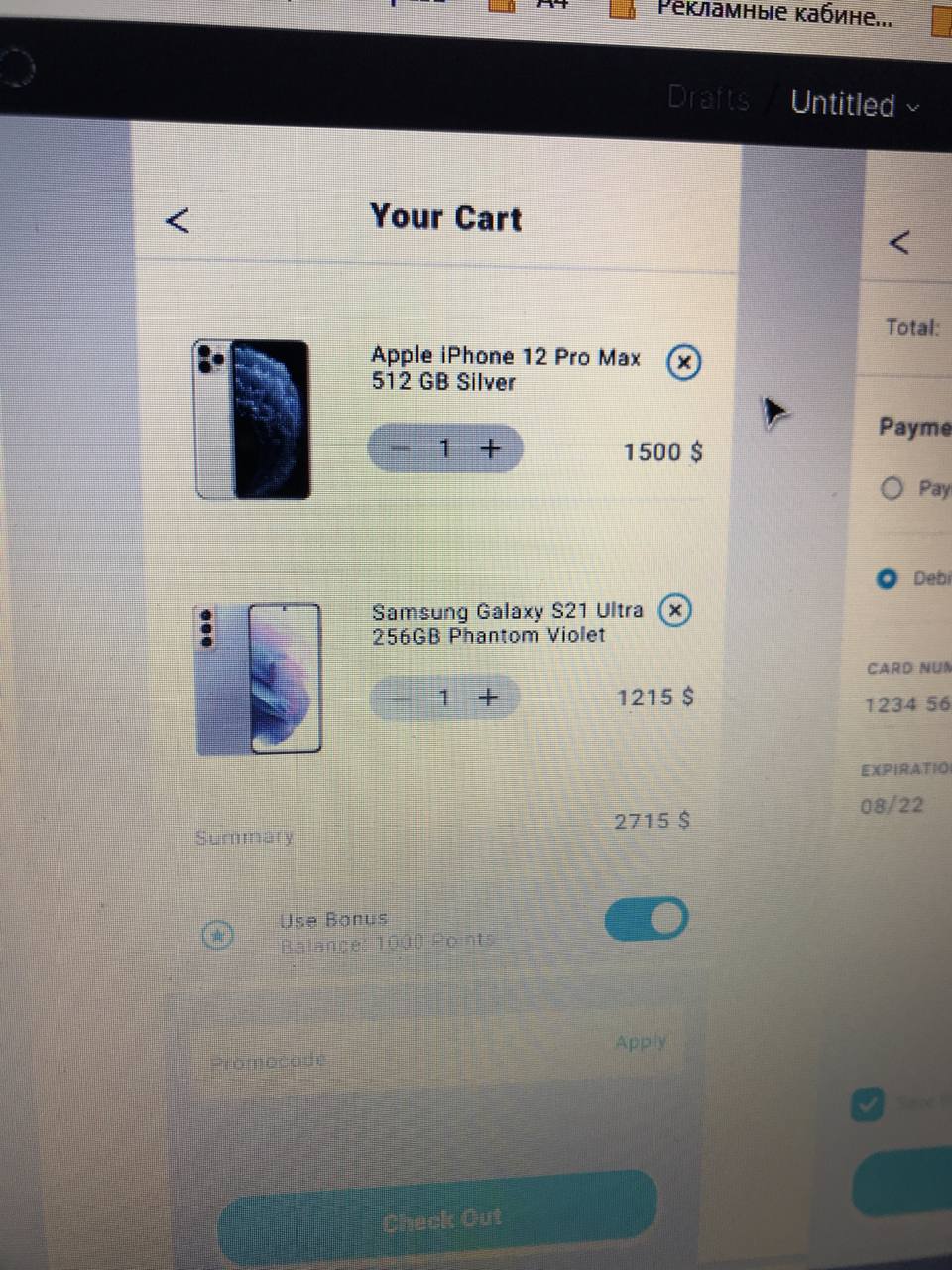952x1270 pixels.
Task: Remove Samsung Galaxy S21 Ultra from cart
Action: tap(675, 610)
